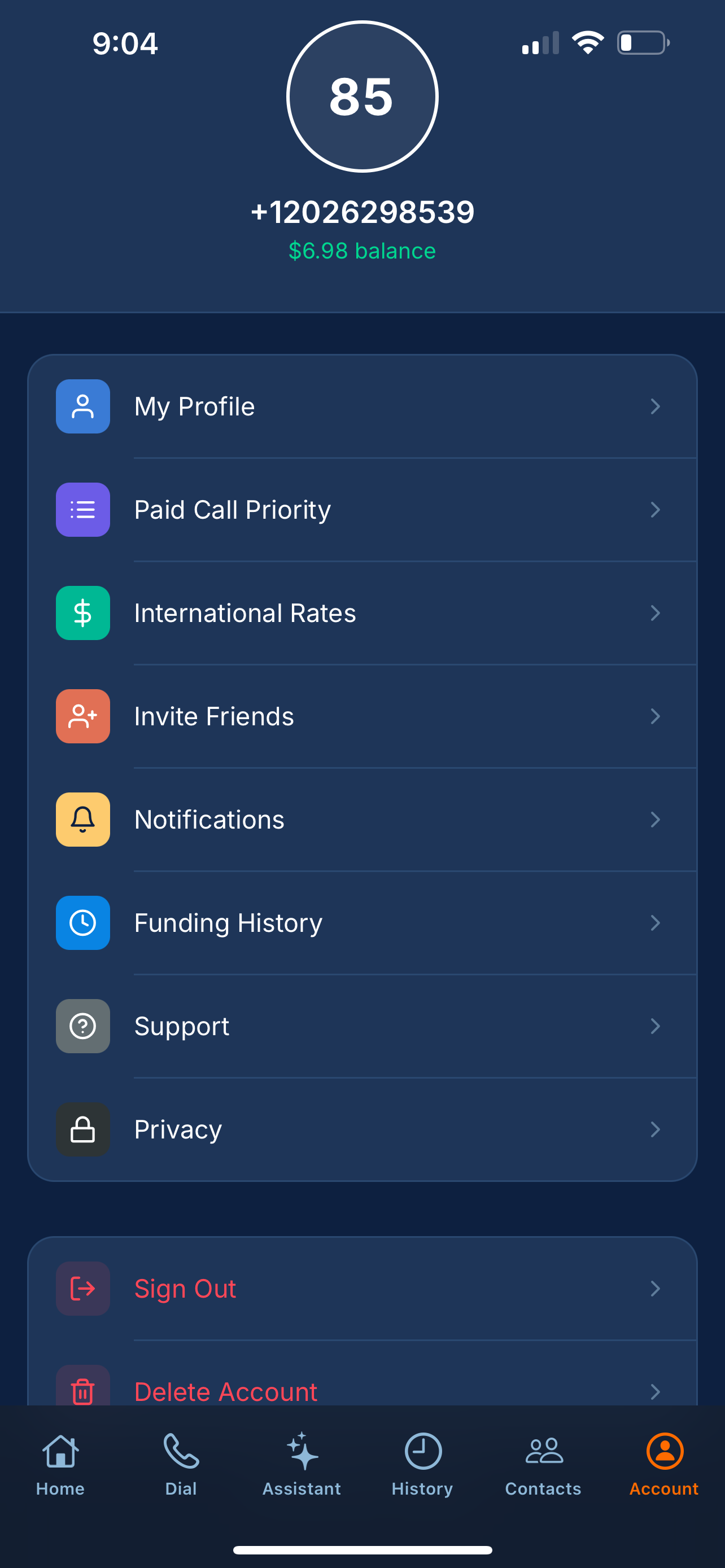Open Privacy settings

coord(362,1130)
